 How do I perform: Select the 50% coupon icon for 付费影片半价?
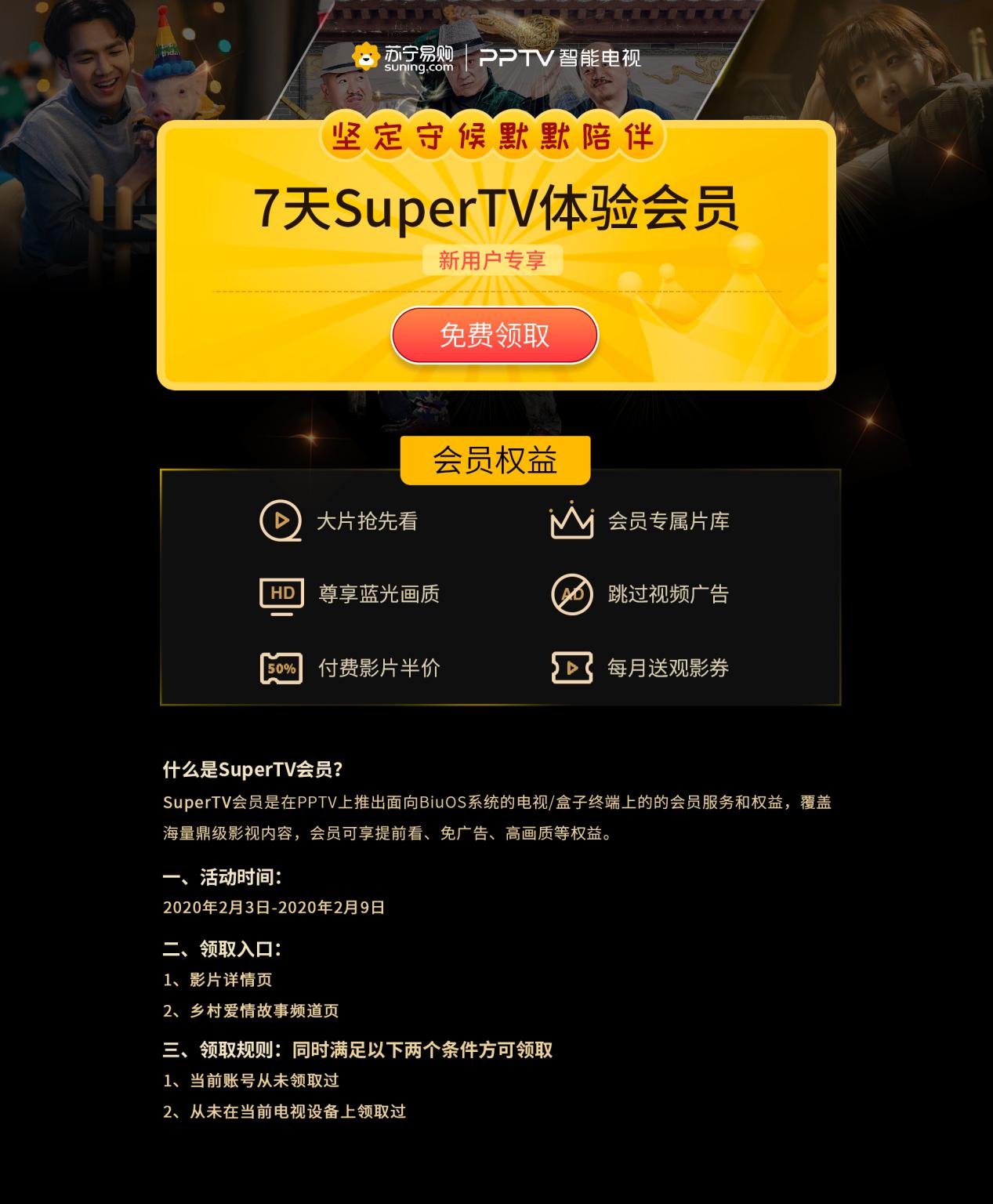(280, 668)
